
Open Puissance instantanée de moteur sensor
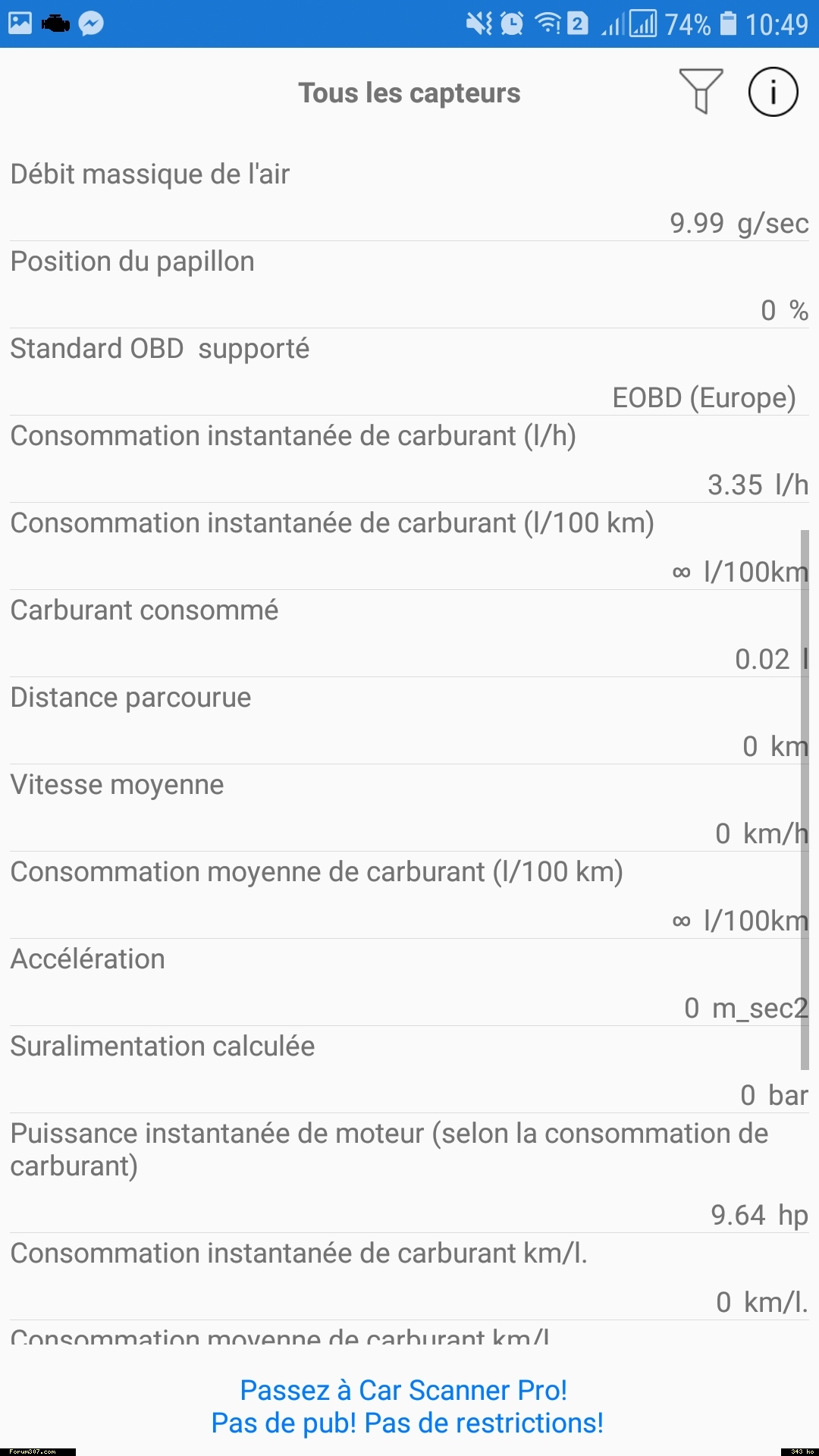tap(409, 1173)
